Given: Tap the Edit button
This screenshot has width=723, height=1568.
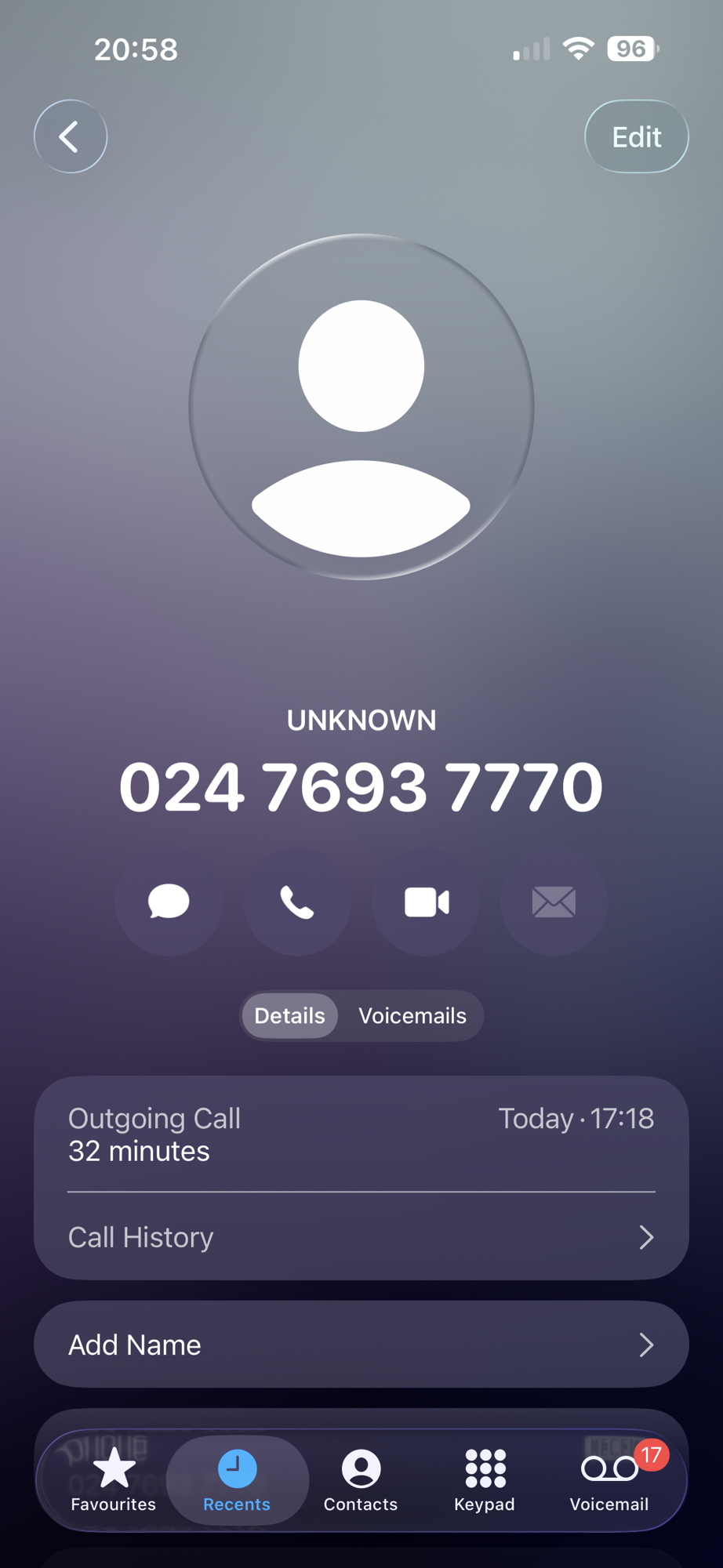Looking at the screenshot, I should pyautogui.click(x=636, y=136).
